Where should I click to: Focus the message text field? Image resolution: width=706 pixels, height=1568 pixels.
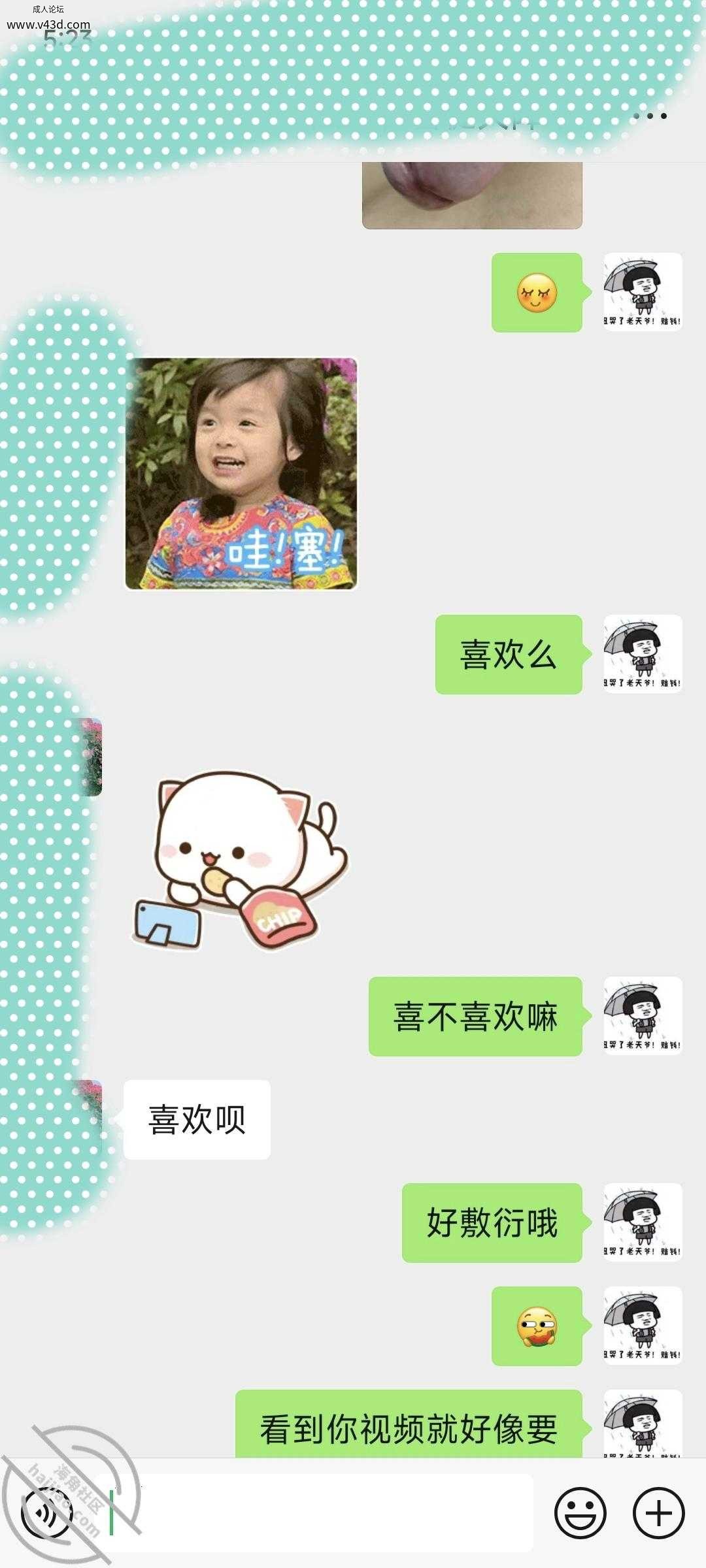[314, 1513]
